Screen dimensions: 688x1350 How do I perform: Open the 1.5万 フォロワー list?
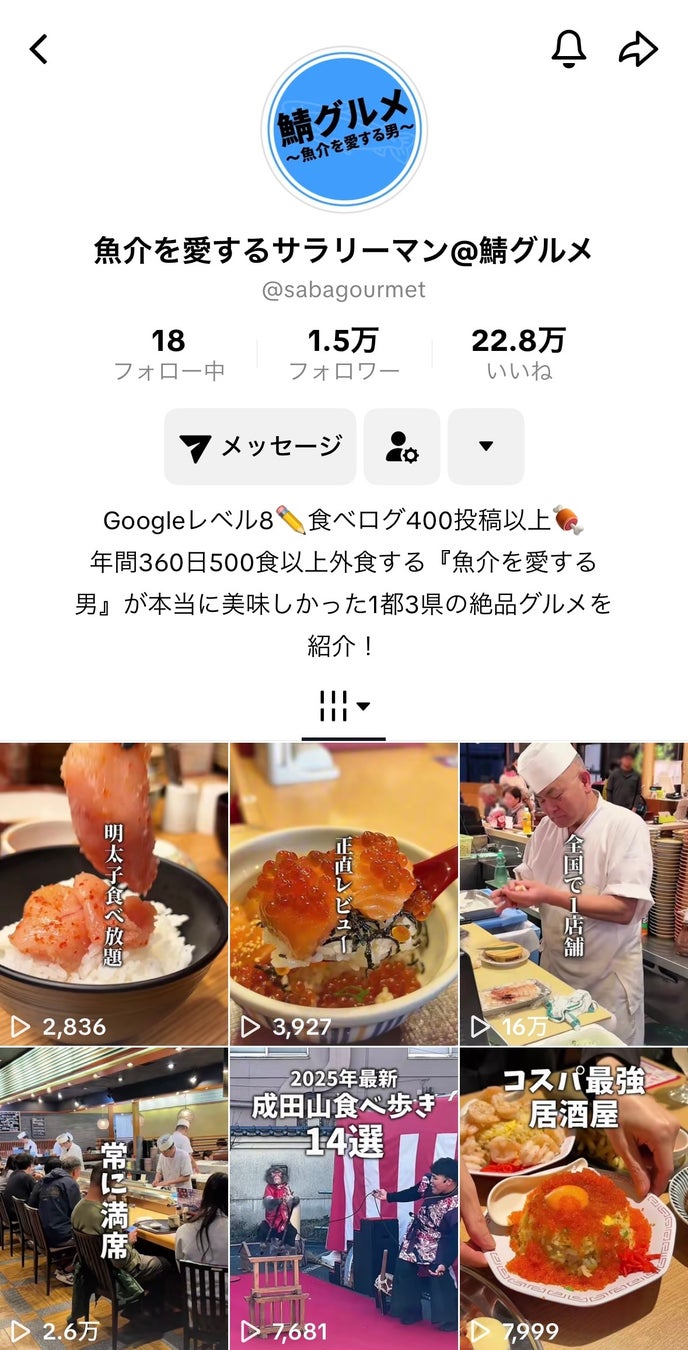(x=343, y=354)
